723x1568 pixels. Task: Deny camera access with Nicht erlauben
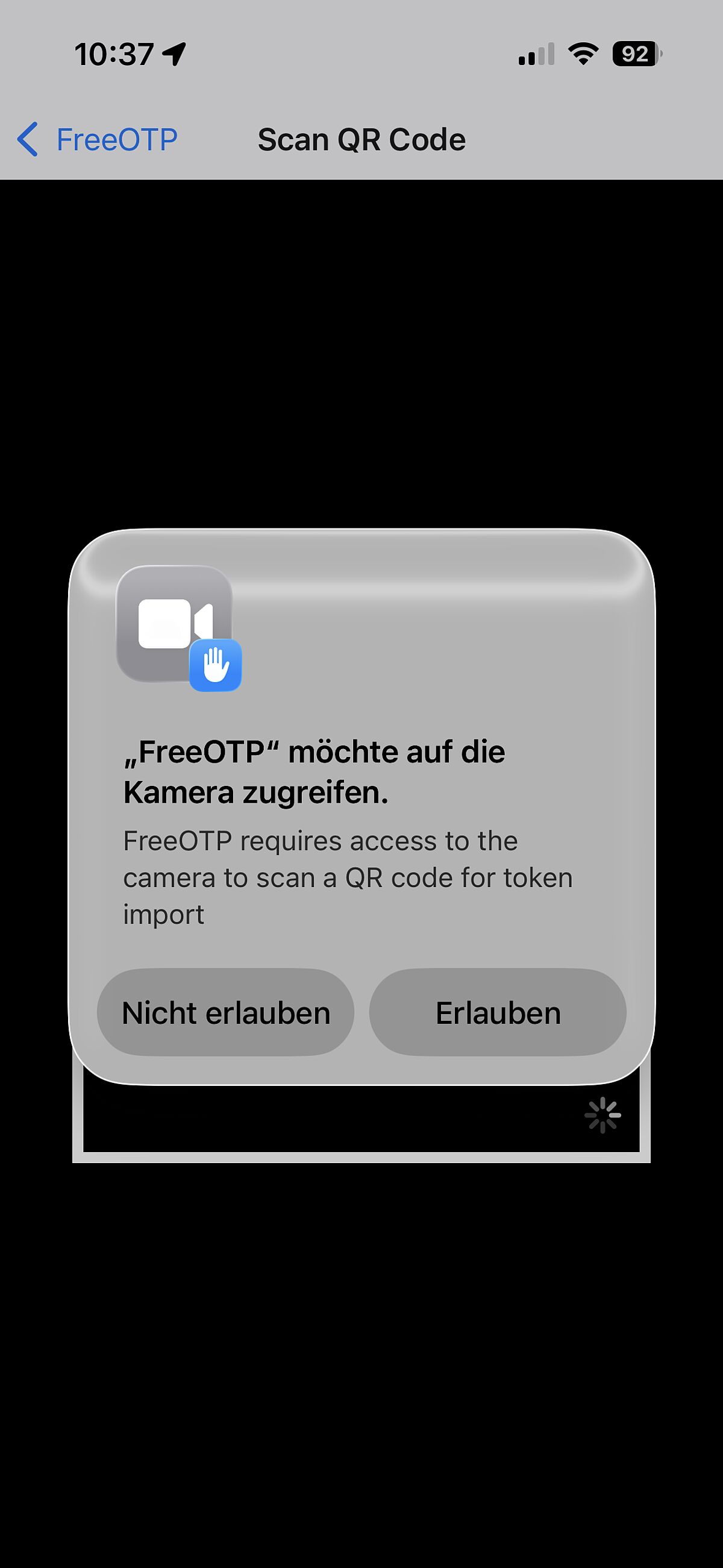(226, 1012)
